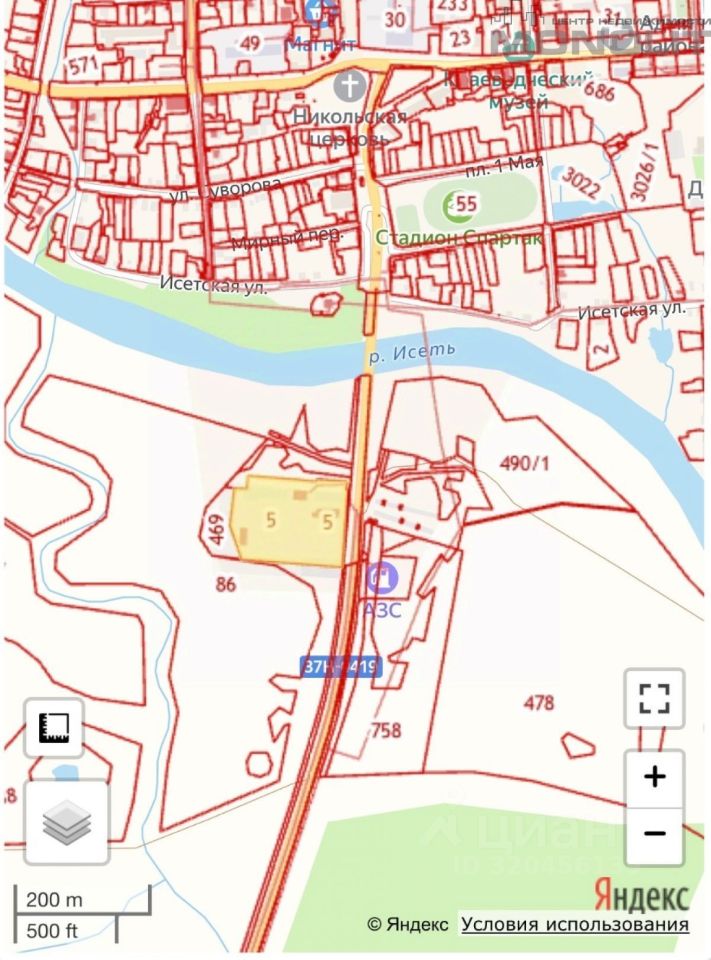Zoom out with the minus button
This screenshot has height=960, width=711.
point(654,834)
